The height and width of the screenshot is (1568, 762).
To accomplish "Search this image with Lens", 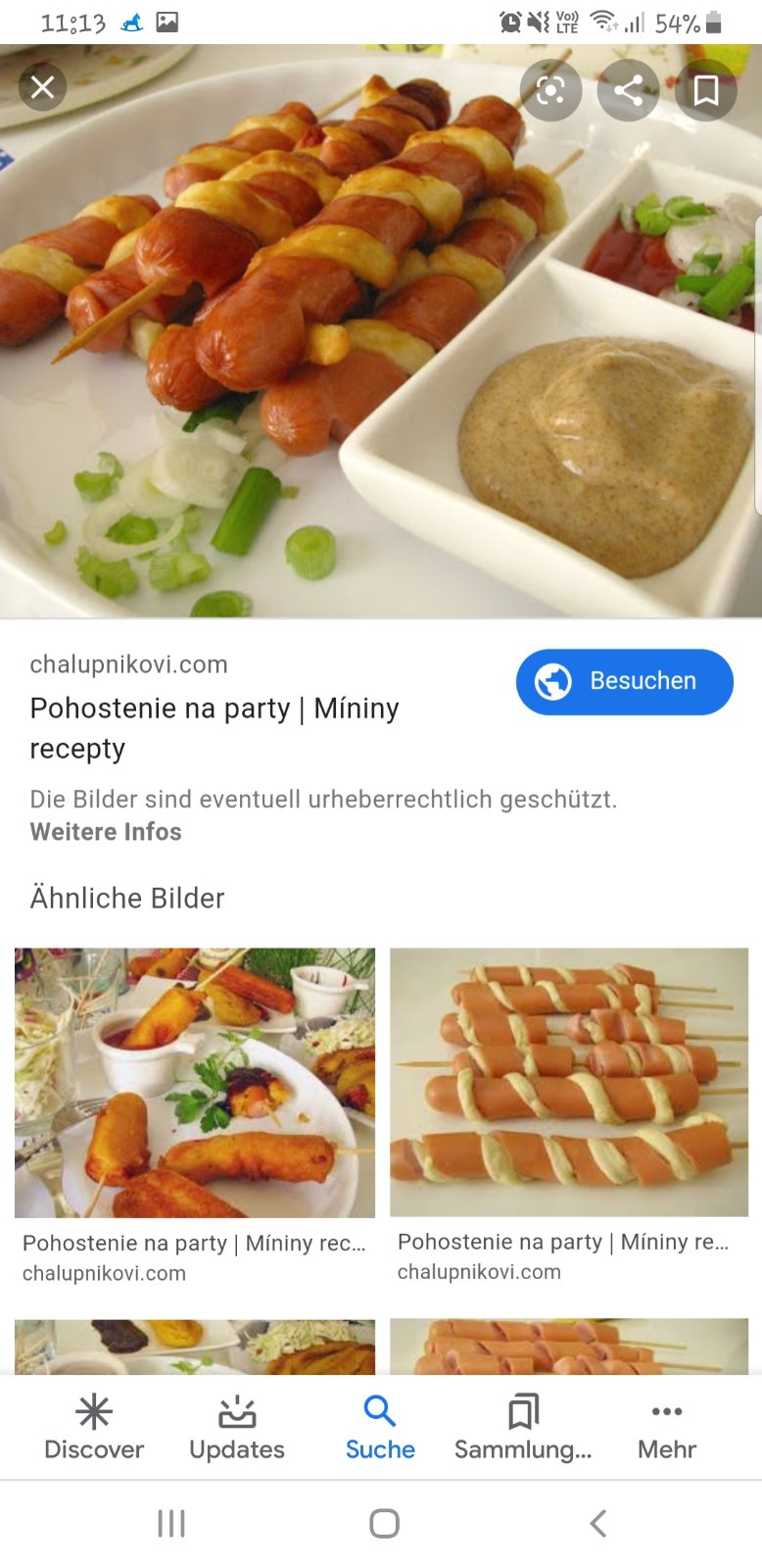I will coord(550,91).
